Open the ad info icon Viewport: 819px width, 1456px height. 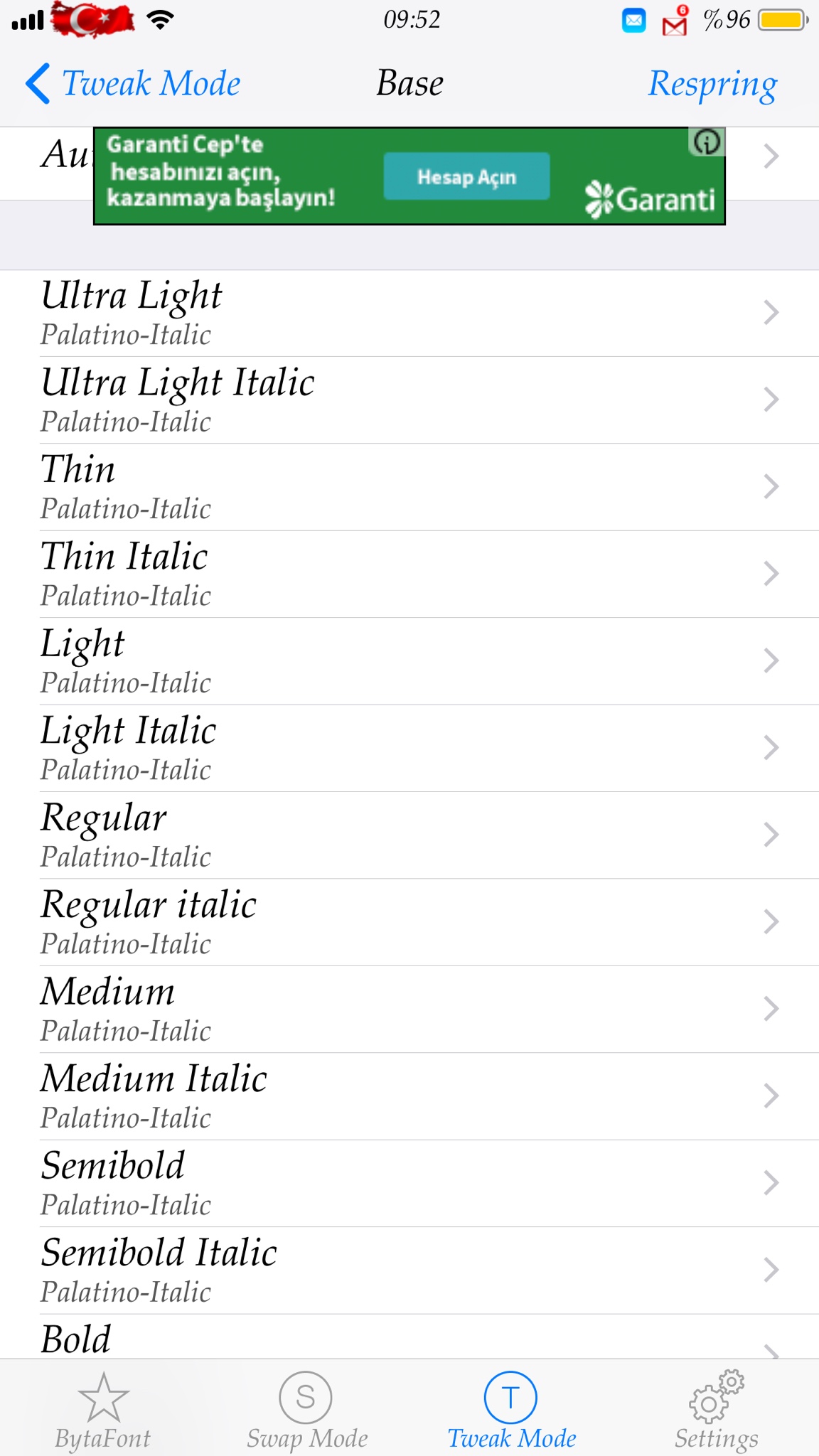(706, 142)
